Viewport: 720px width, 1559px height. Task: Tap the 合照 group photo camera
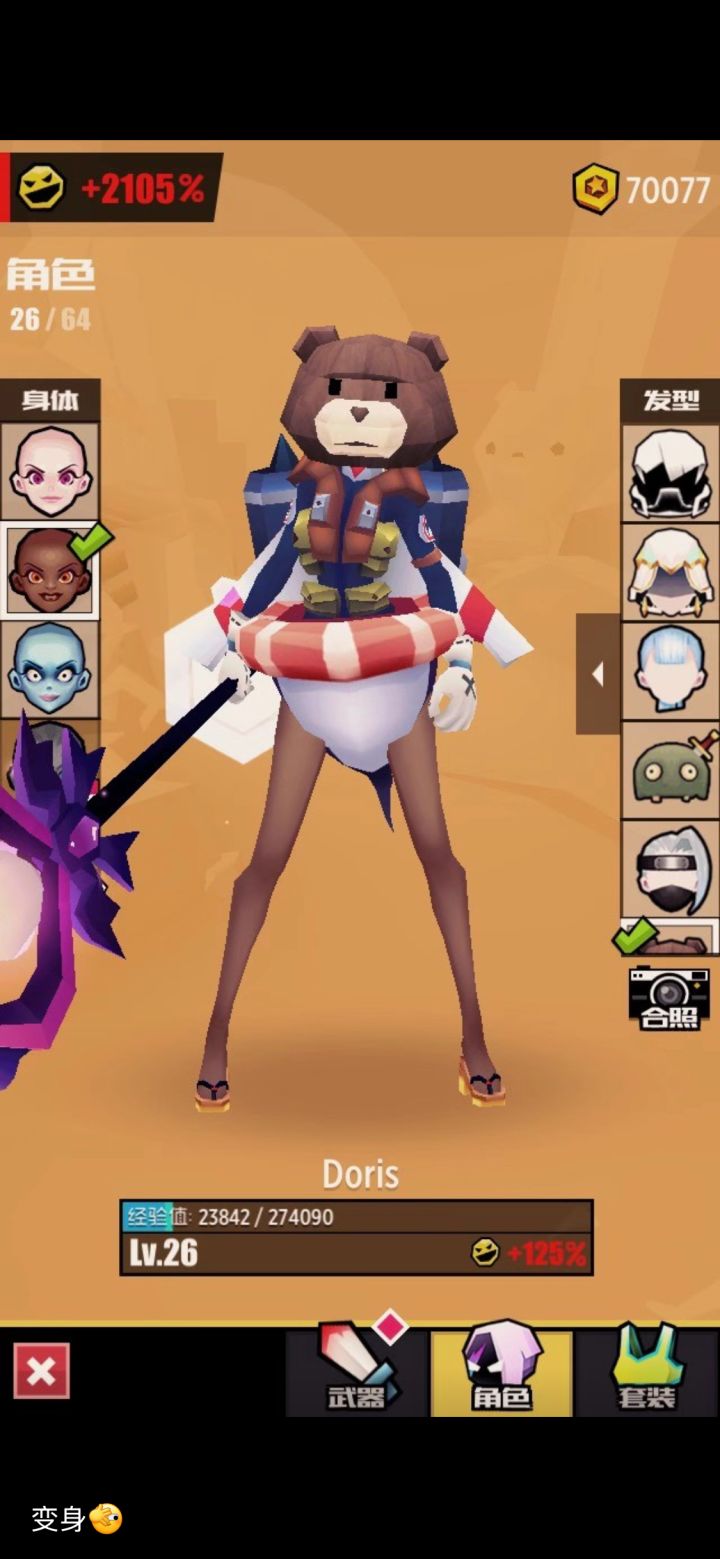(x=669, y=998)
